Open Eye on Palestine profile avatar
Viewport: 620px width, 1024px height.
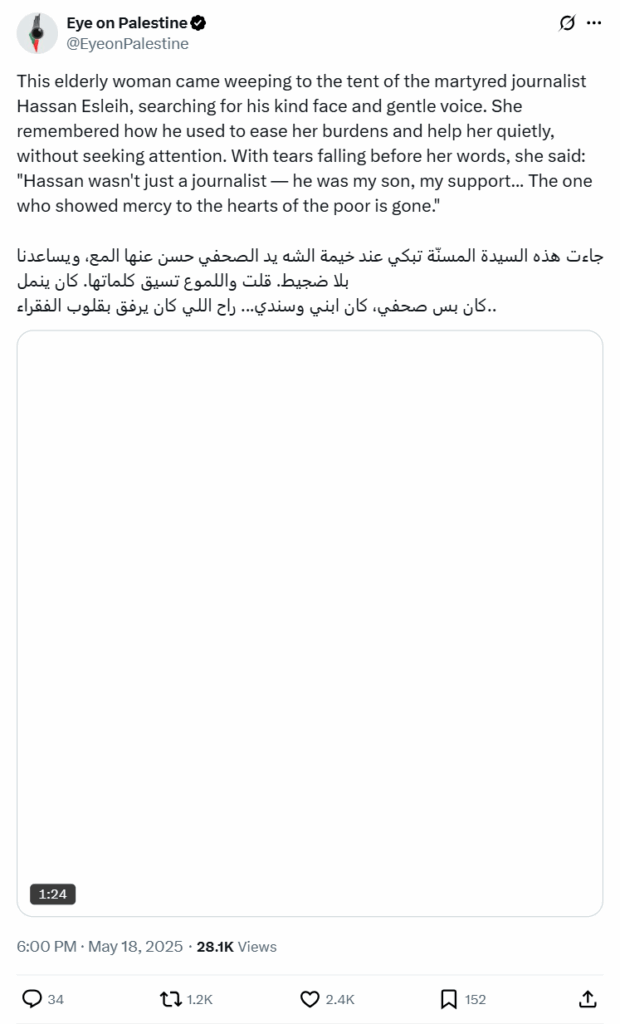click(36, 33)
